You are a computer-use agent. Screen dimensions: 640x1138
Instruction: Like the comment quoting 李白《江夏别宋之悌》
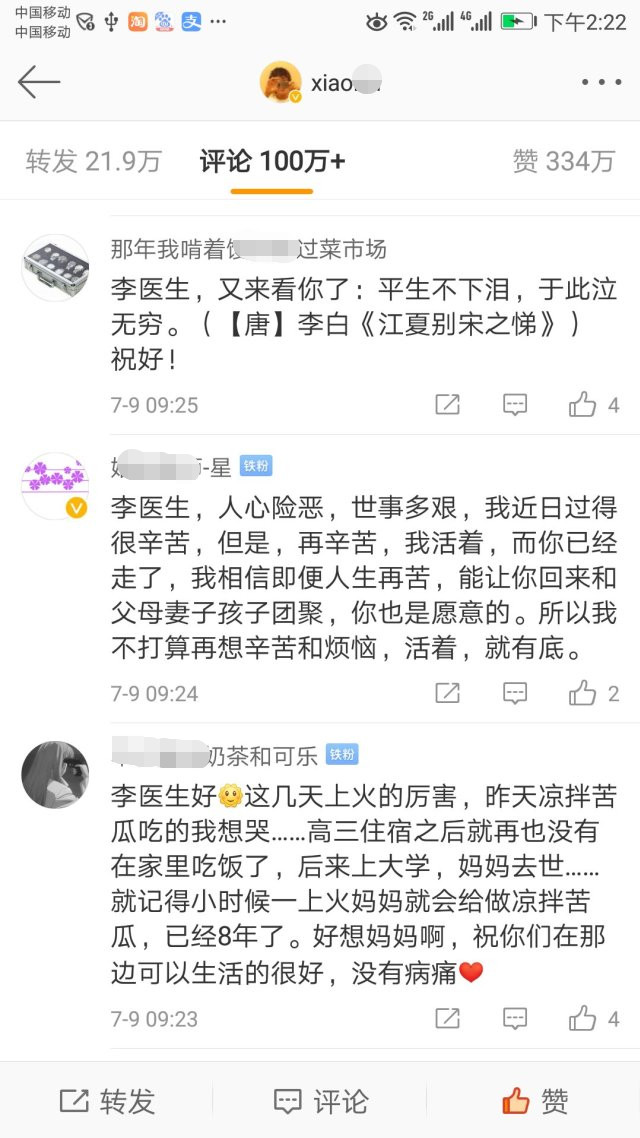[x=583, y=405]
